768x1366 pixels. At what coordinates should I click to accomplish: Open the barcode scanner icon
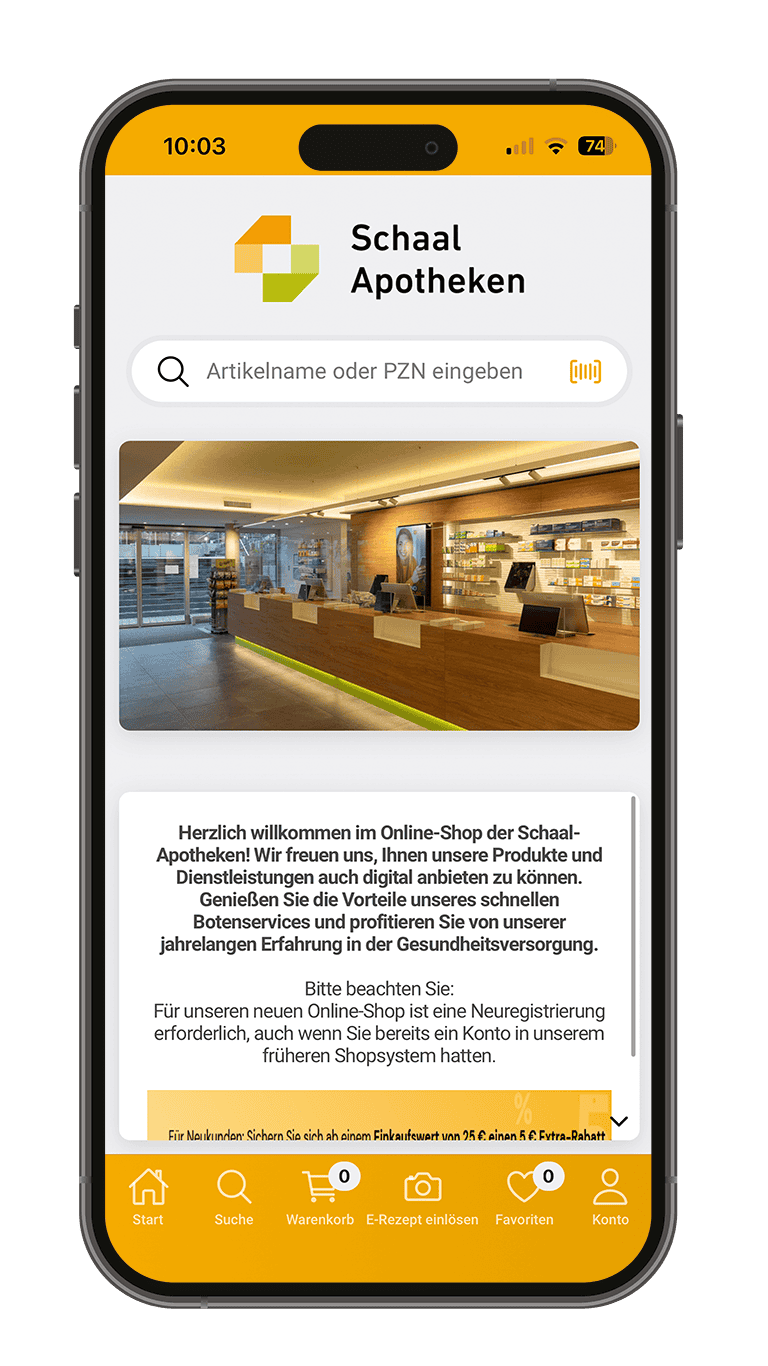tap(586, 372)
